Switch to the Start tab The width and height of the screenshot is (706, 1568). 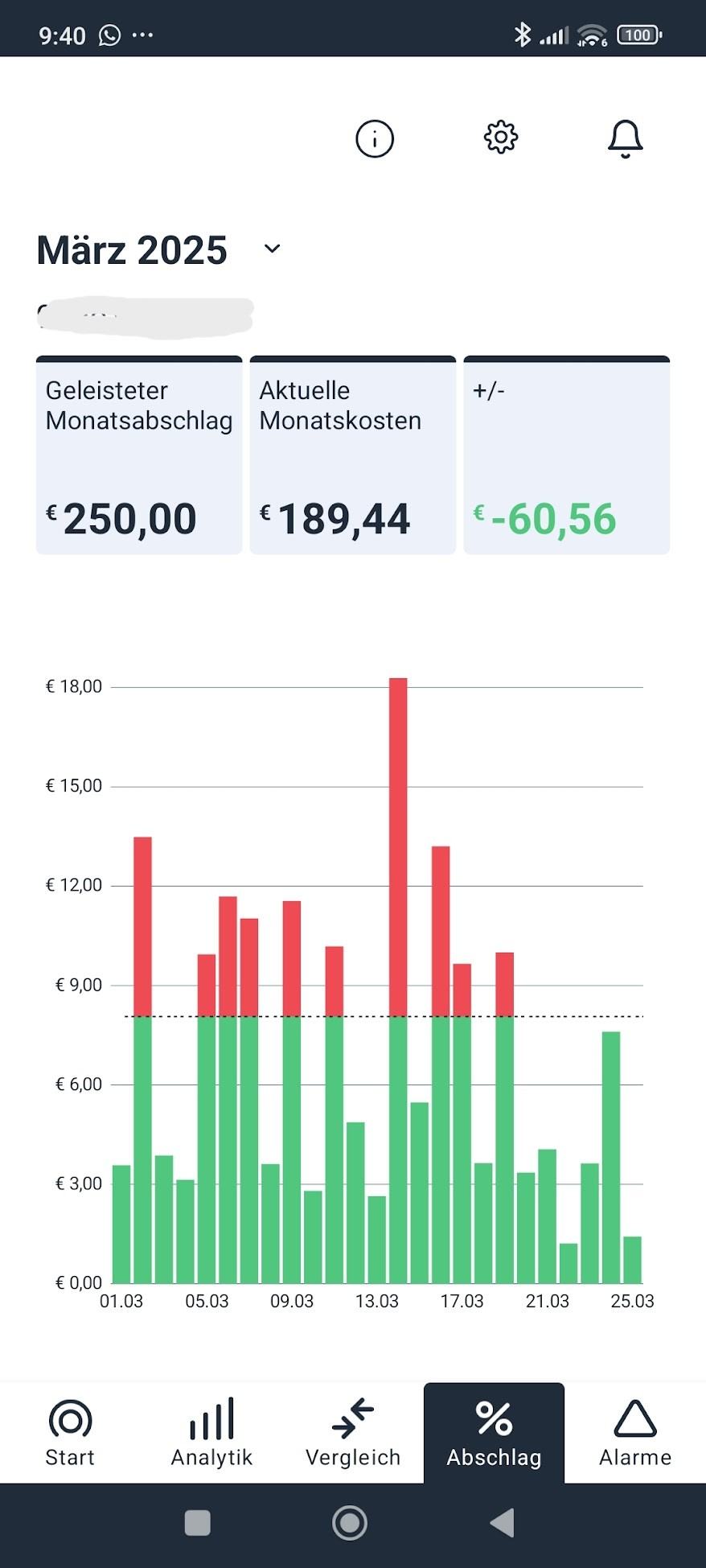point(70,1434)
